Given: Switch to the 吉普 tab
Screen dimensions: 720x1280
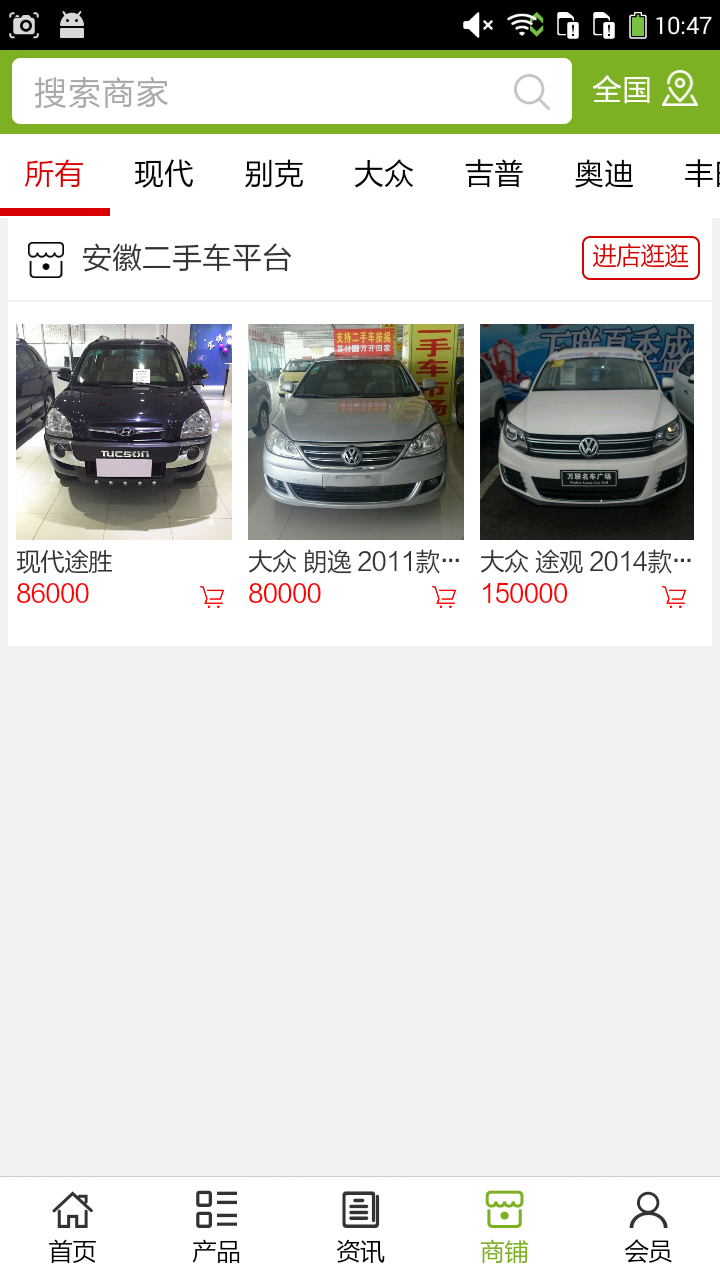Looking at the screenshot, I should click(x=494, y=174).
